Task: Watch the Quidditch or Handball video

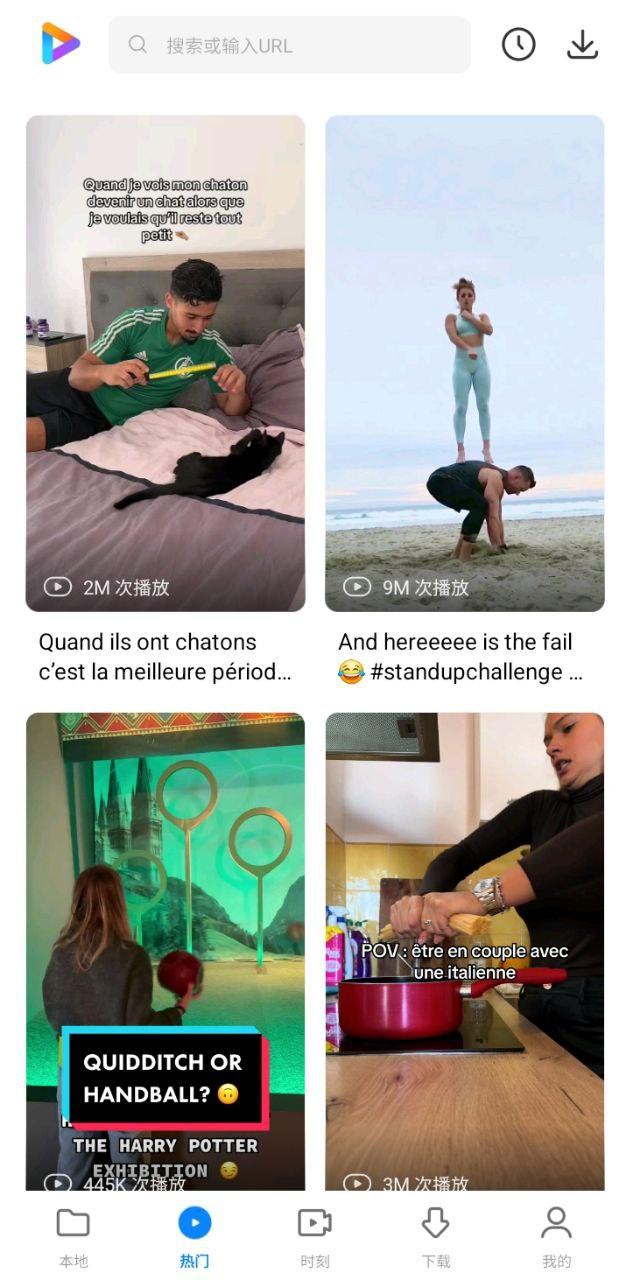Action: (165, 950)
